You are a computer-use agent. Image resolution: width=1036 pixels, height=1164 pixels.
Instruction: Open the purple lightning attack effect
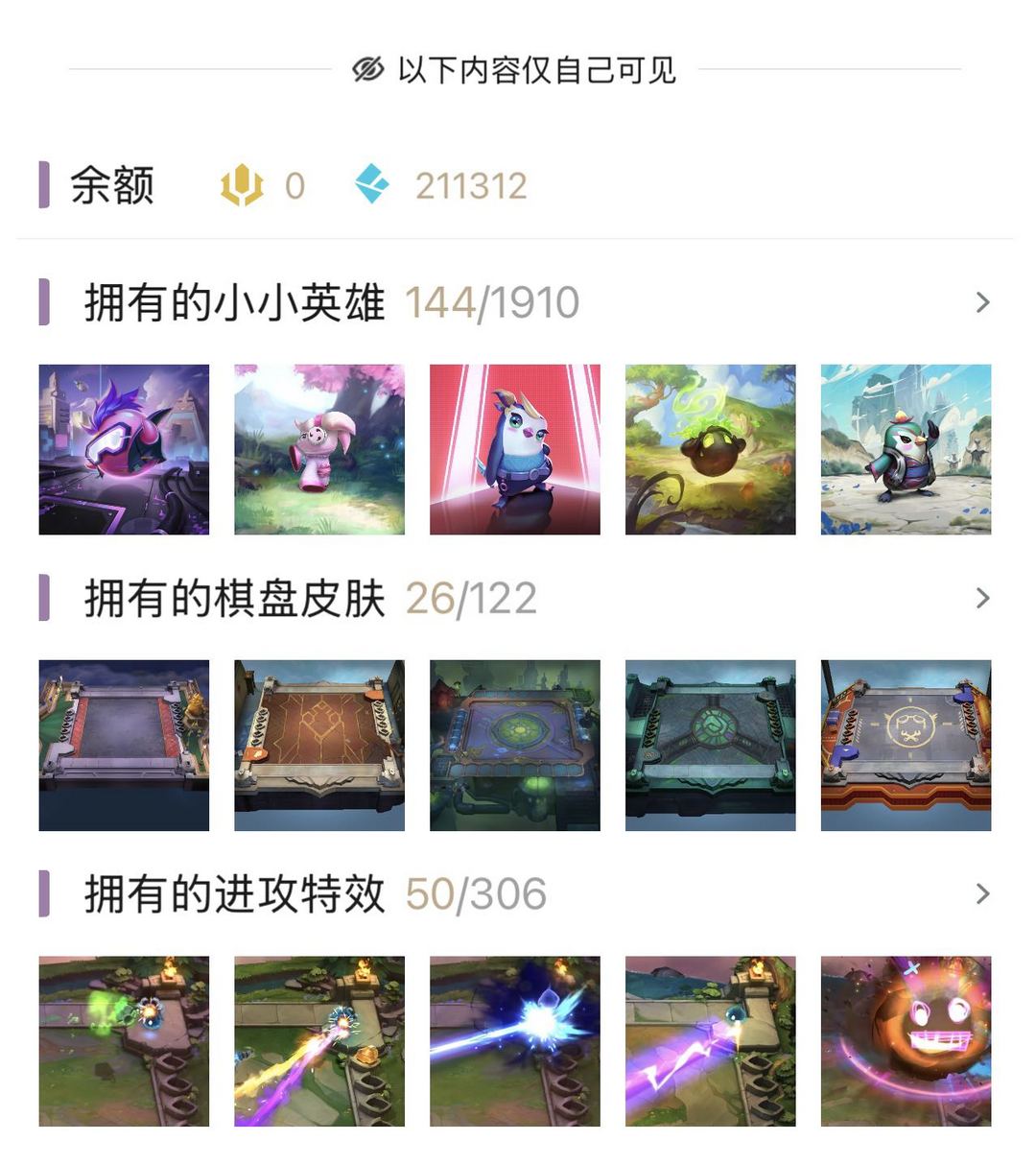711,1040
